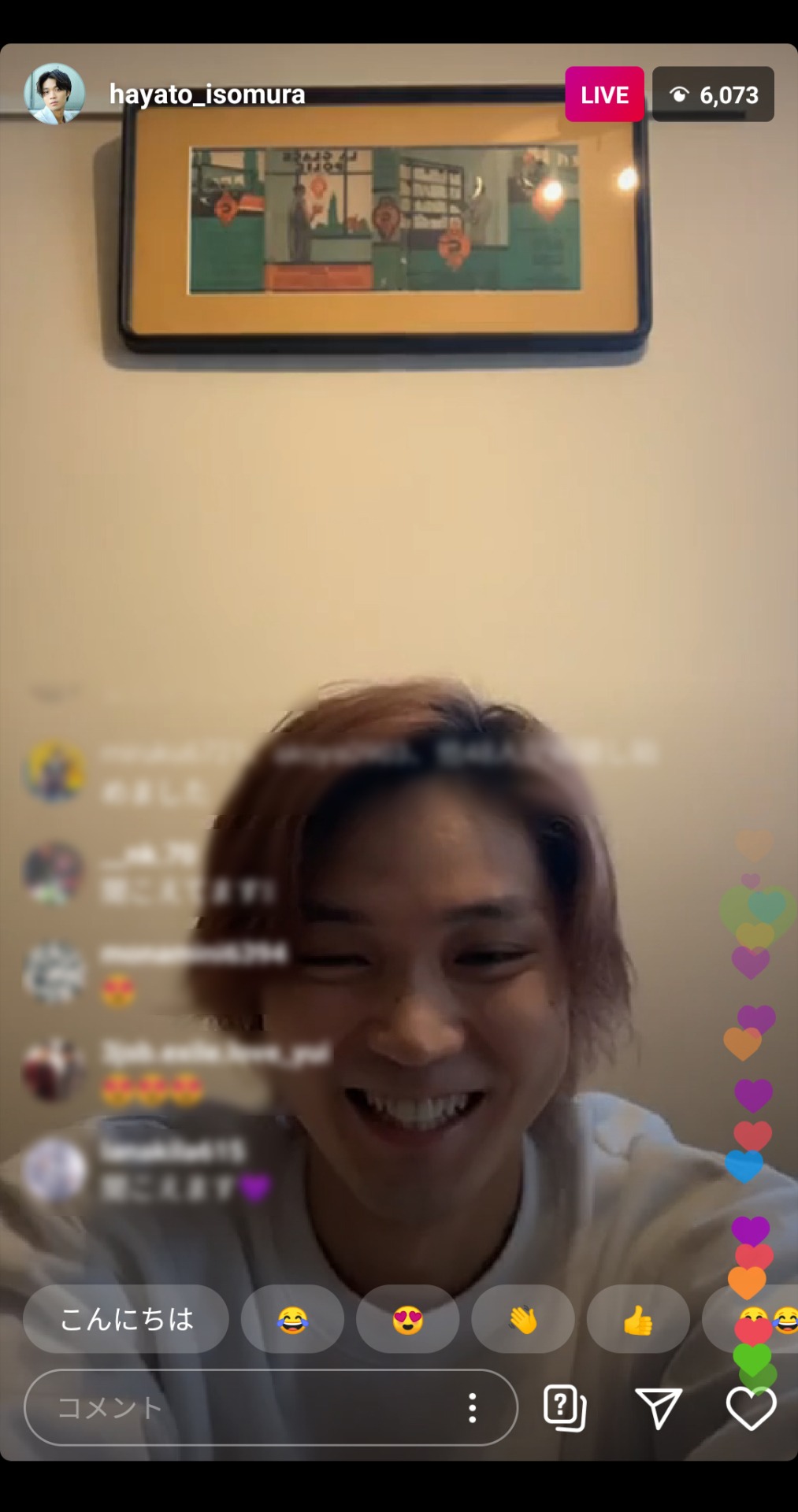Send the thumbs-up emoji reaction

click(x=637, y=1319)
